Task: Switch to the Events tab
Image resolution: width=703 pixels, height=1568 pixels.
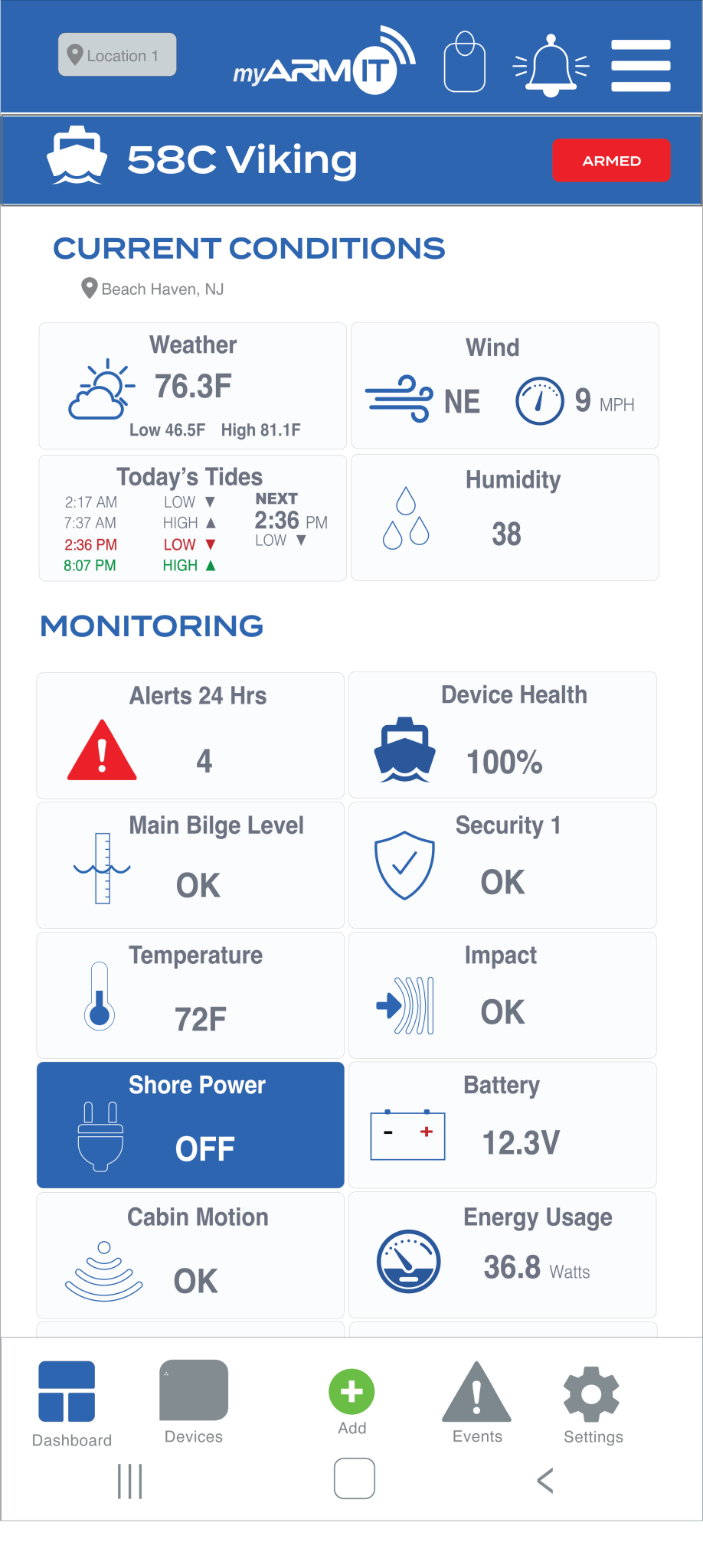Action: (476, 1401)
